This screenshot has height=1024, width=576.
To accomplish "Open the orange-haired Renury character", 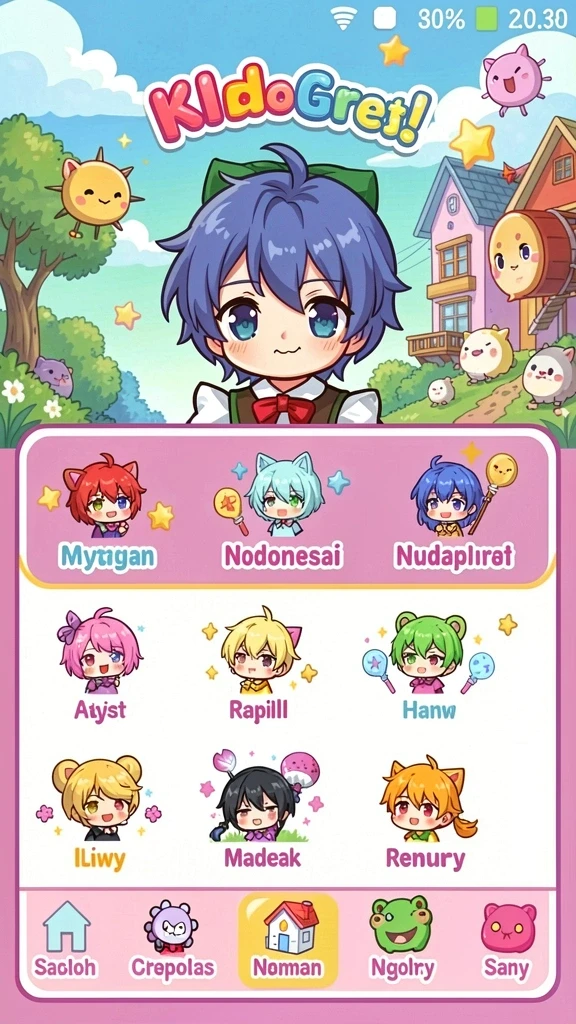I will pyautogui.click(x=426, y=814).
